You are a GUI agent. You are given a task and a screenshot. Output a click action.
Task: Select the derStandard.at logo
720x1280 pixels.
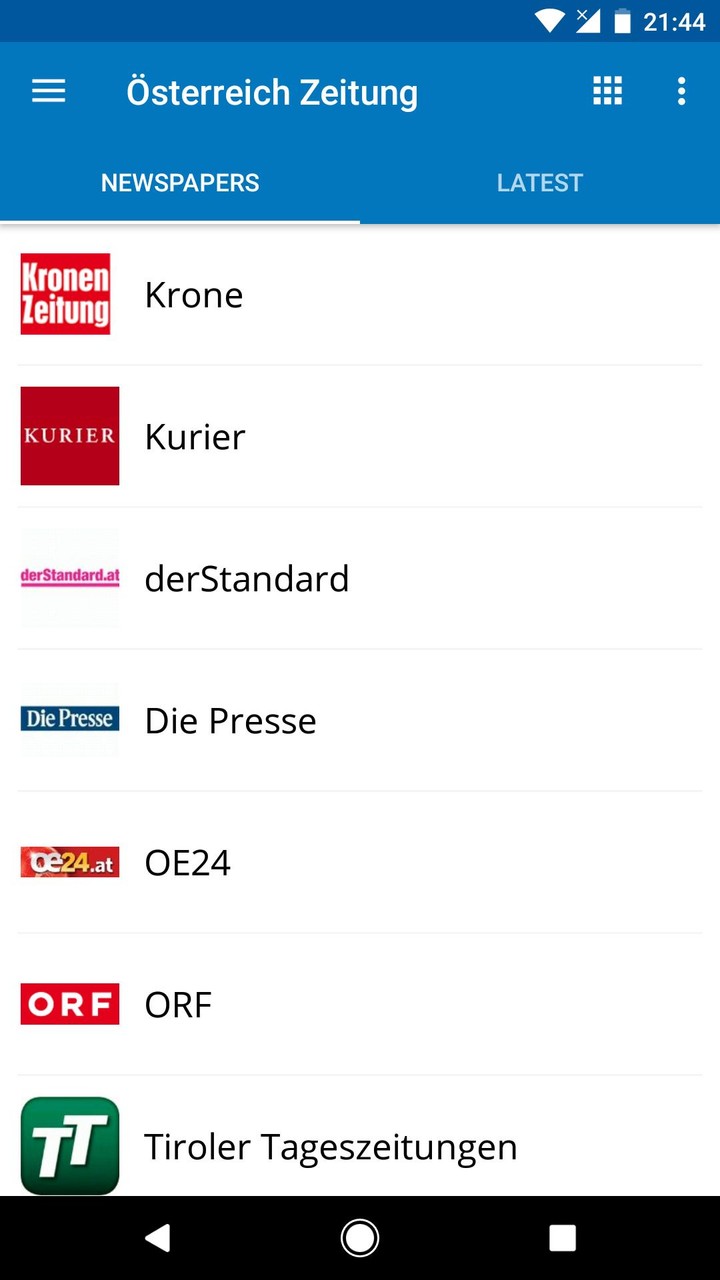(x=69, y=578)
